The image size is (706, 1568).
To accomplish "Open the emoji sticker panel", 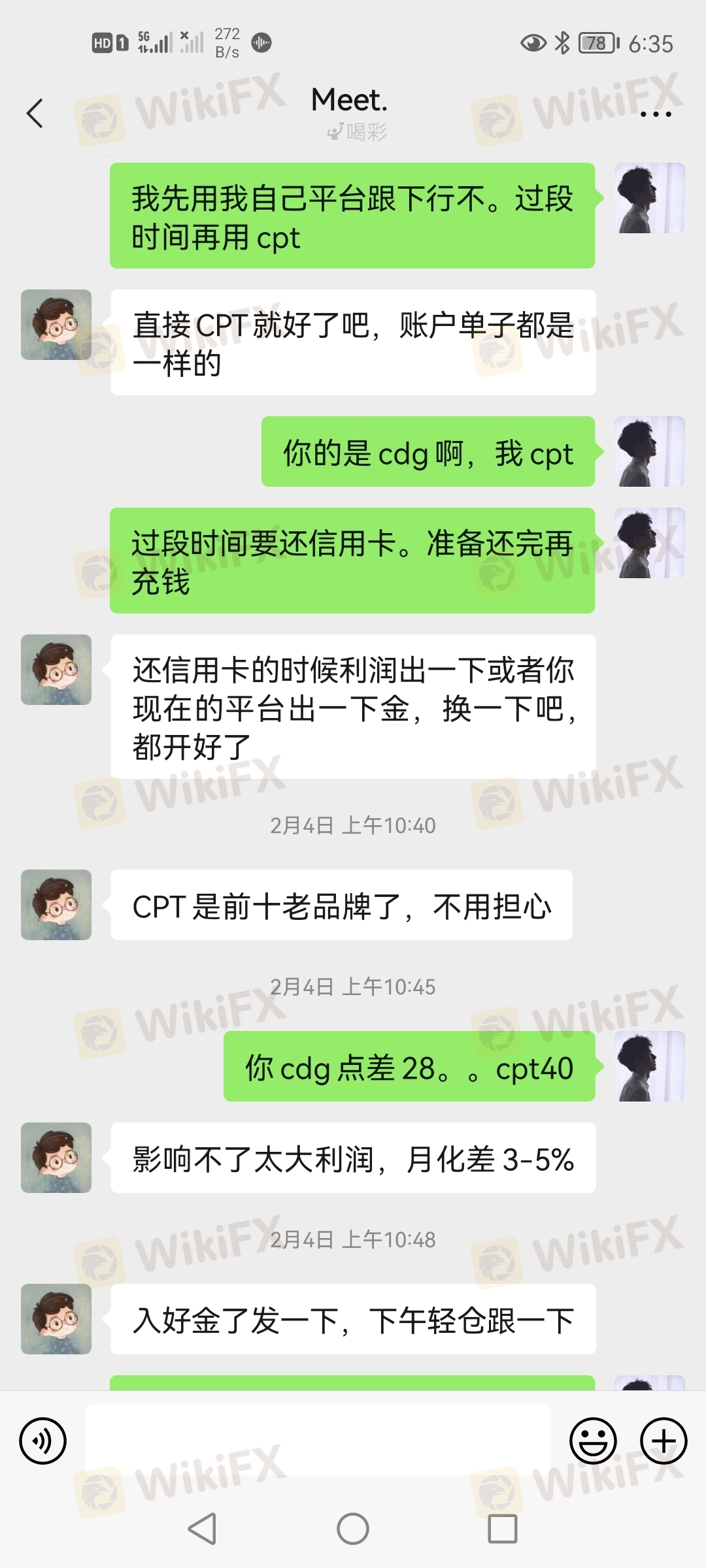I will (x=593, y=1441).
